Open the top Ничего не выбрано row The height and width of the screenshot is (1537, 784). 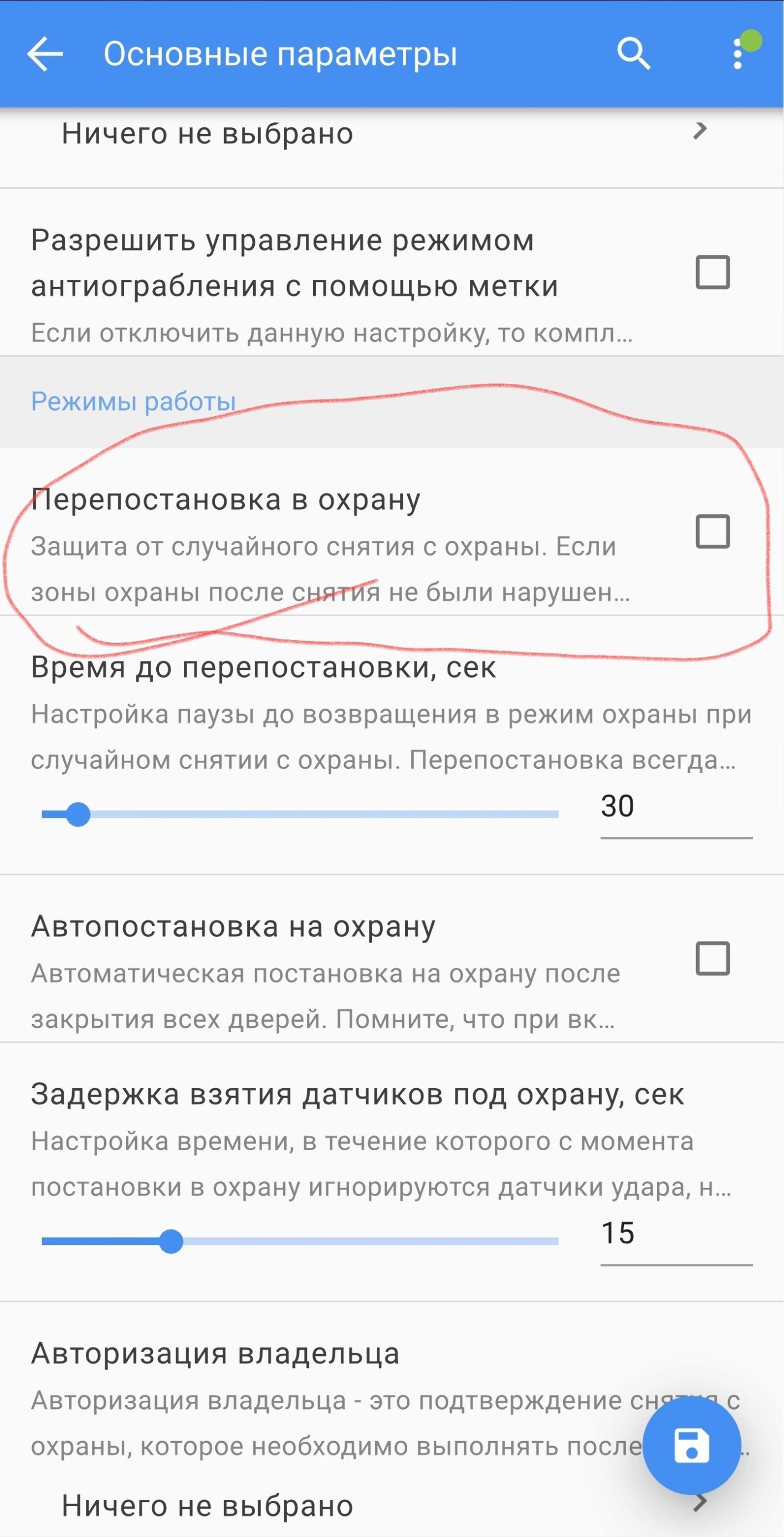click(382, 134)
